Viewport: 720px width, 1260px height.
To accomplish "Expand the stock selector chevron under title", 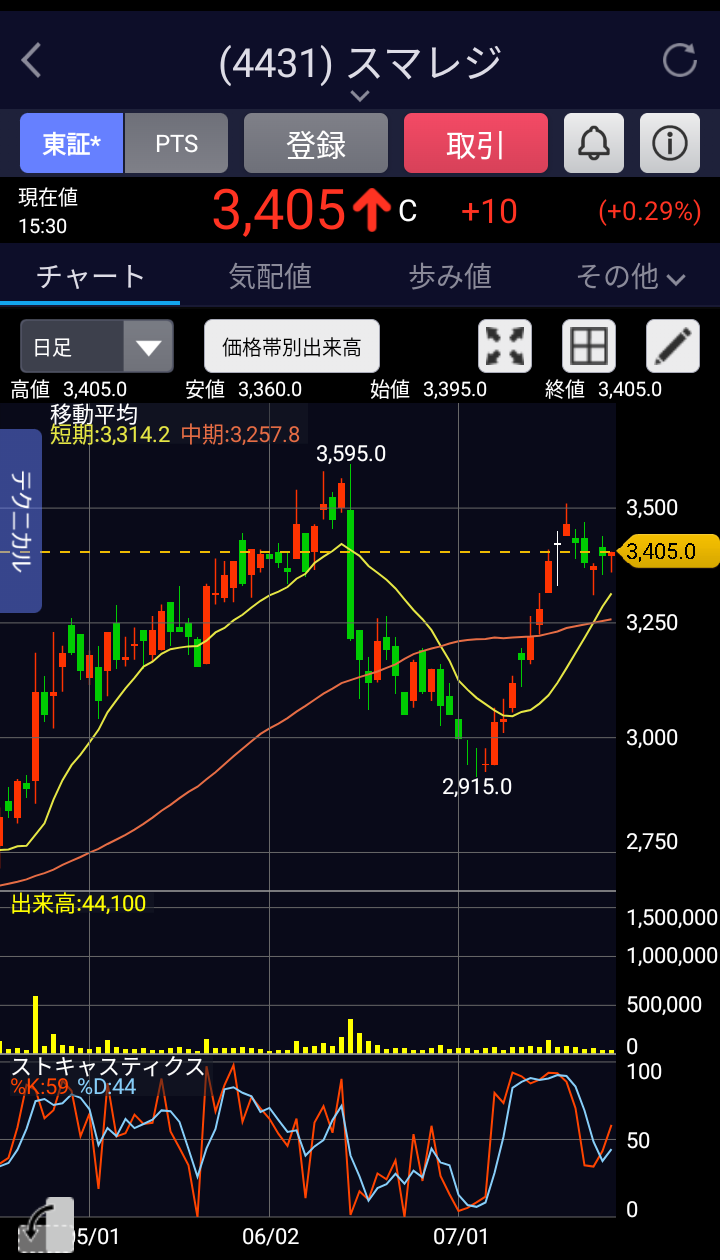I will point(360,96).
